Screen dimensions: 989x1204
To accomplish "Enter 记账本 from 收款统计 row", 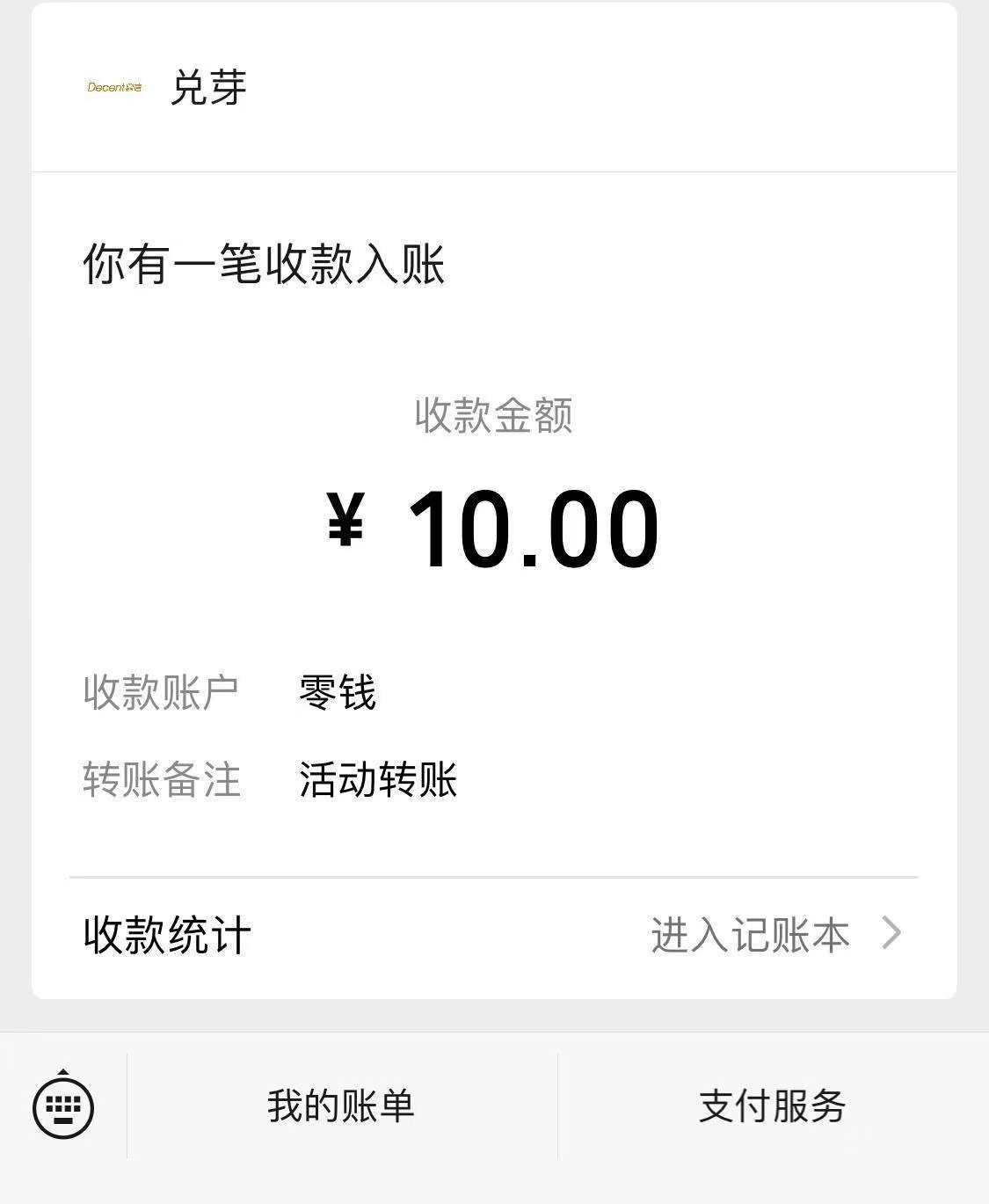I will pos(774,935).
